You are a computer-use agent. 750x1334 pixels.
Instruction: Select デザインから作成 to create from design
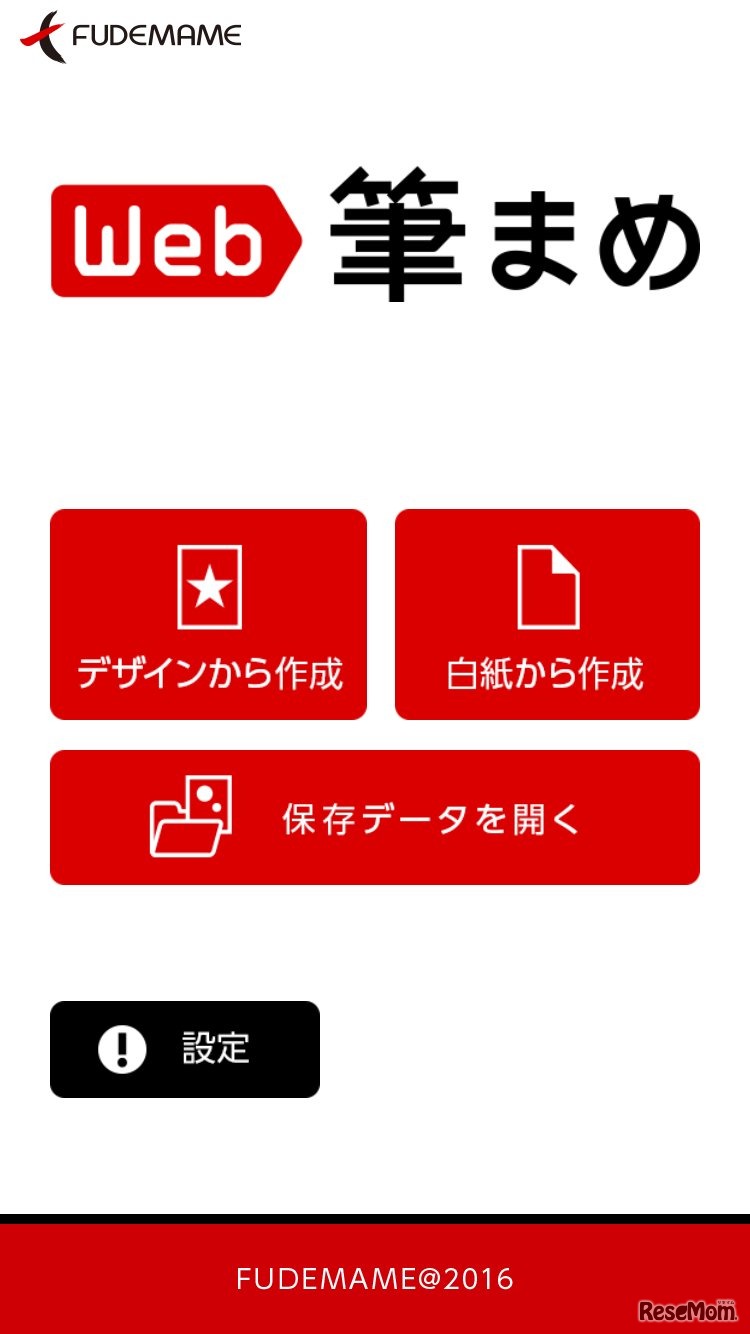pos(208,614)
